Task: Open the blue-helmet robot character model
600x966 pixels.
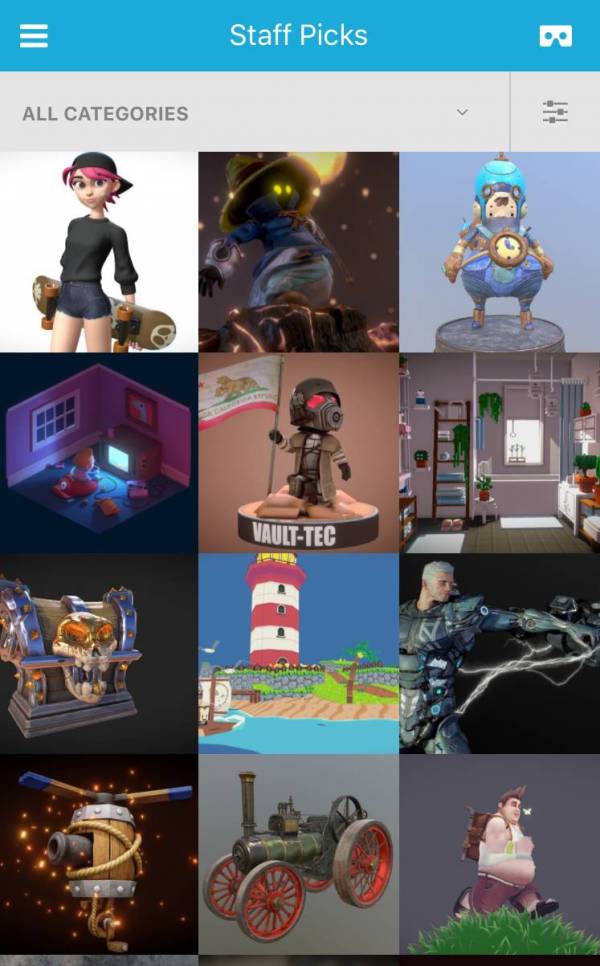Action: (499, 252)
